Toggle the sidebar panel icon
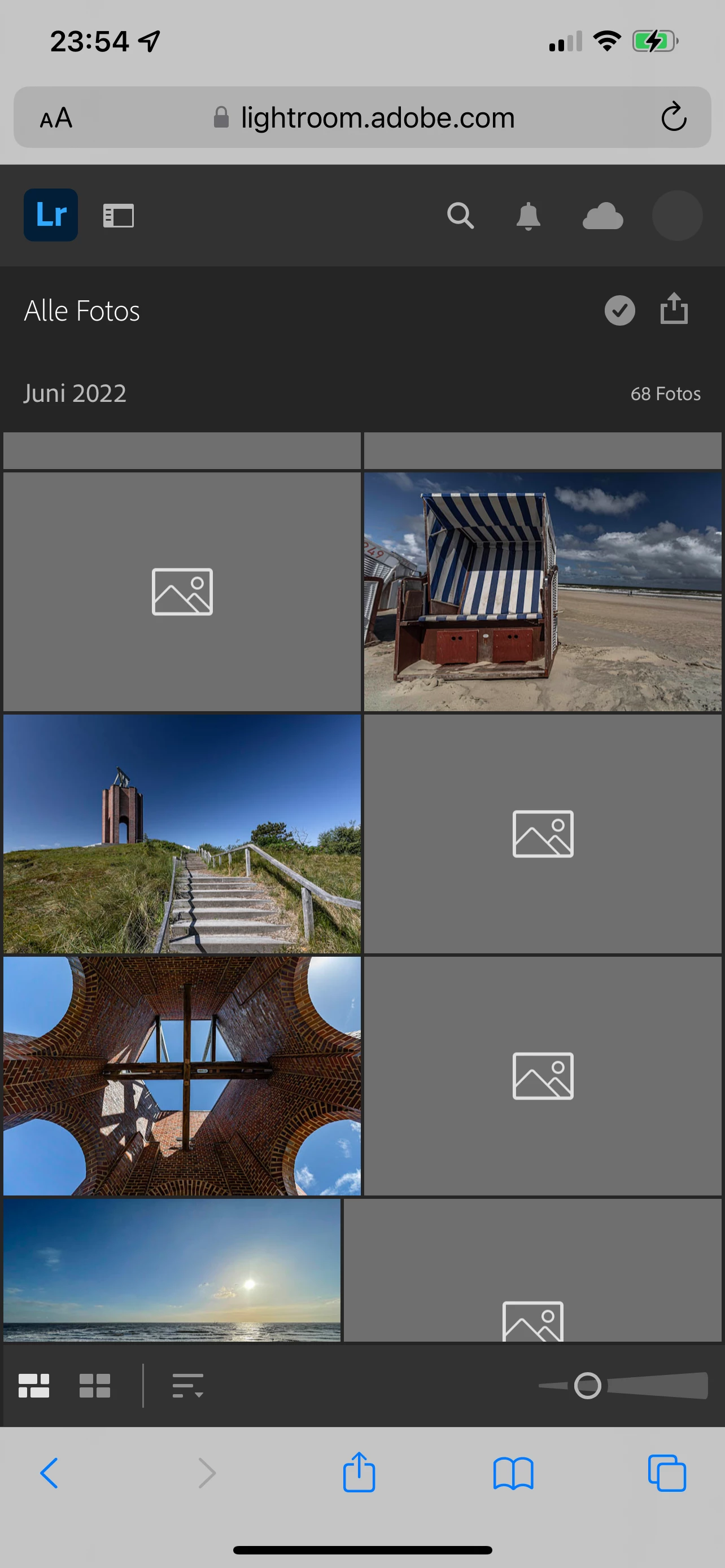The image size is (725, 1568). click(118, 216)
